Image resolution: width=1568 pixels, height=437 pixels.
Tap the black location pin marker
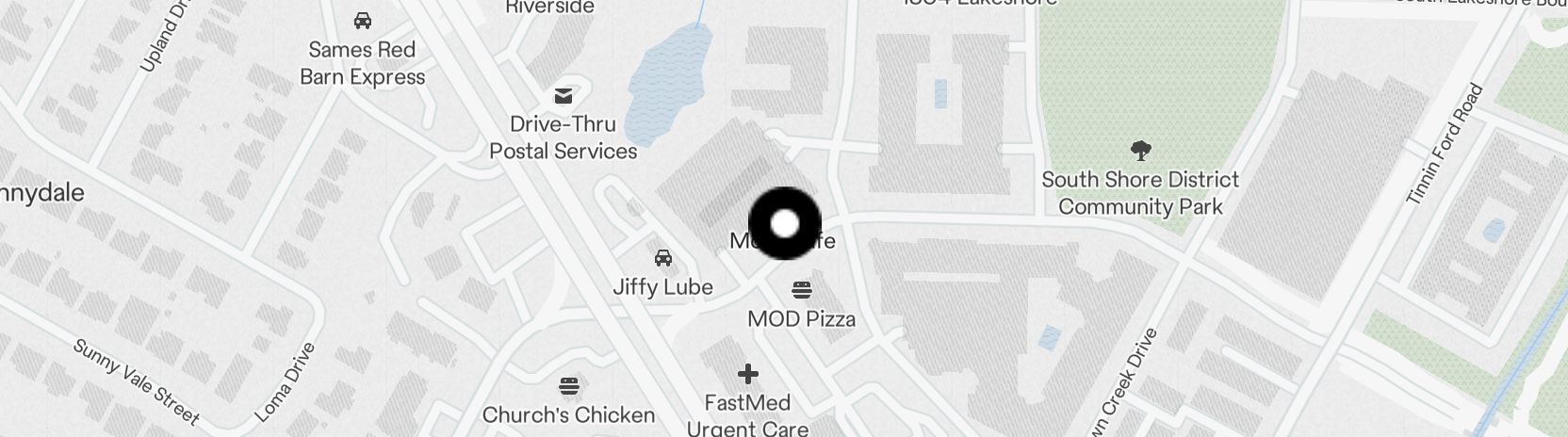click(x=785, y=223)
